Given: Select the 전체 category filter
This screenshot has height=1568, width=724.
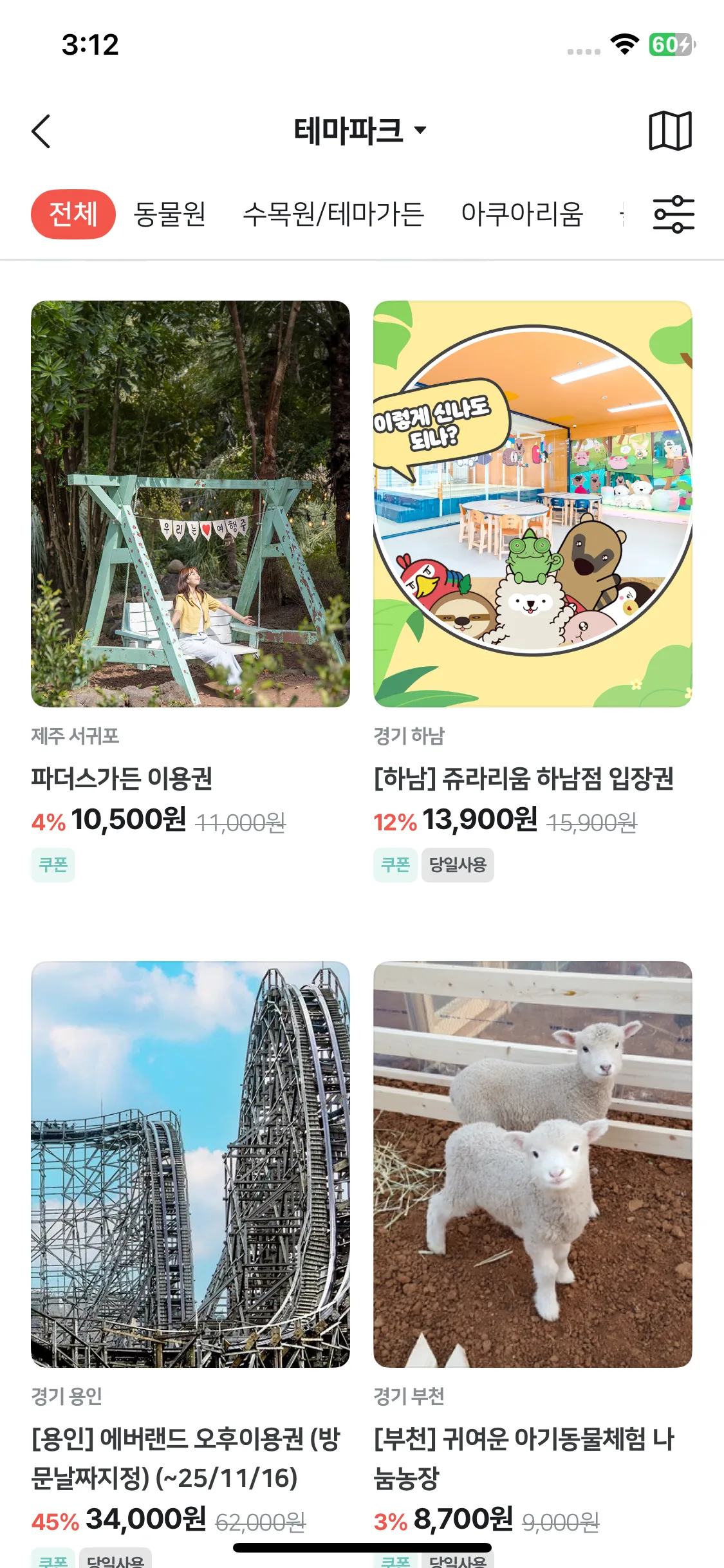Looking at the screenshot, I should [x=73, y=214].
